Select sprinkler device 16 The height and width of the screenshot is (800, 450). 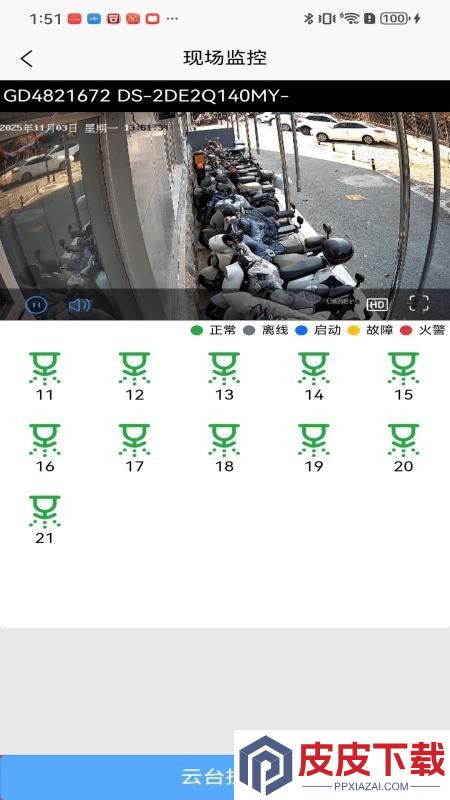click(44, 447)
